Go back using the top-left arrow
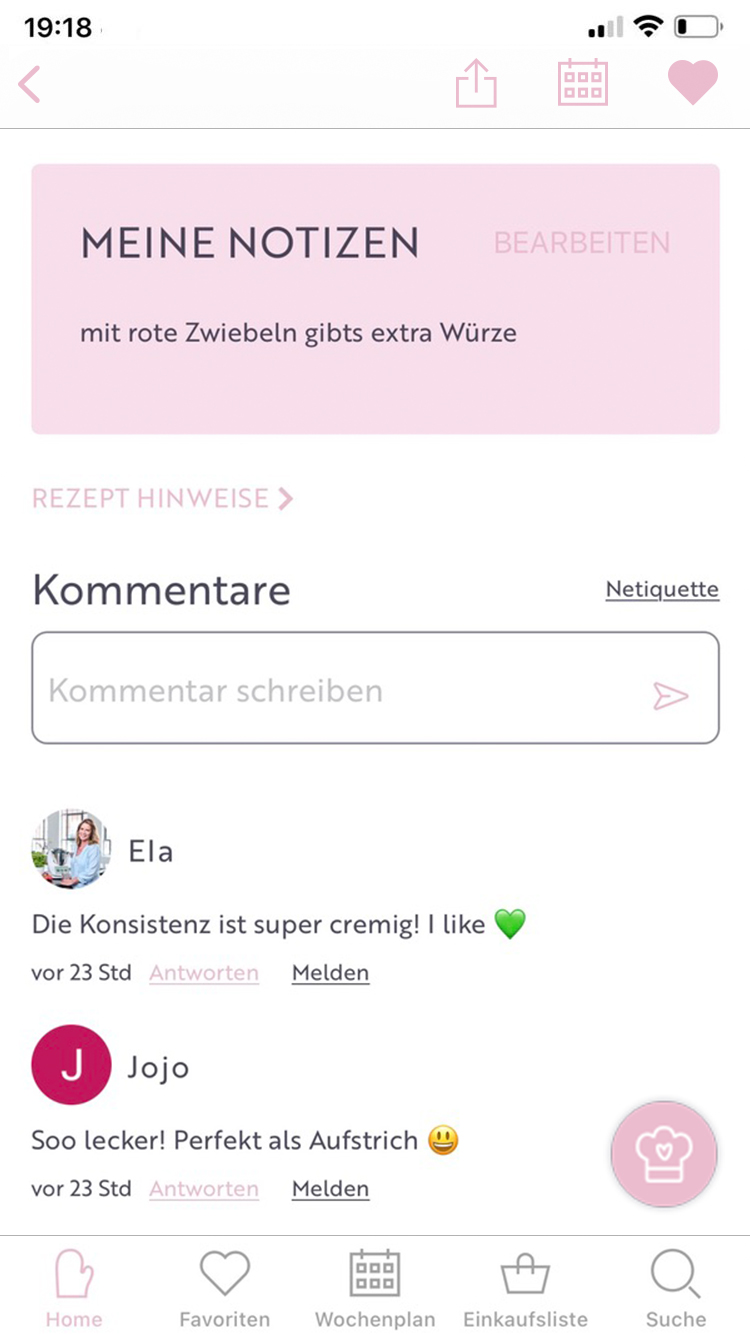This screenshot has height=1334, width=750. [x=30, y=84]
